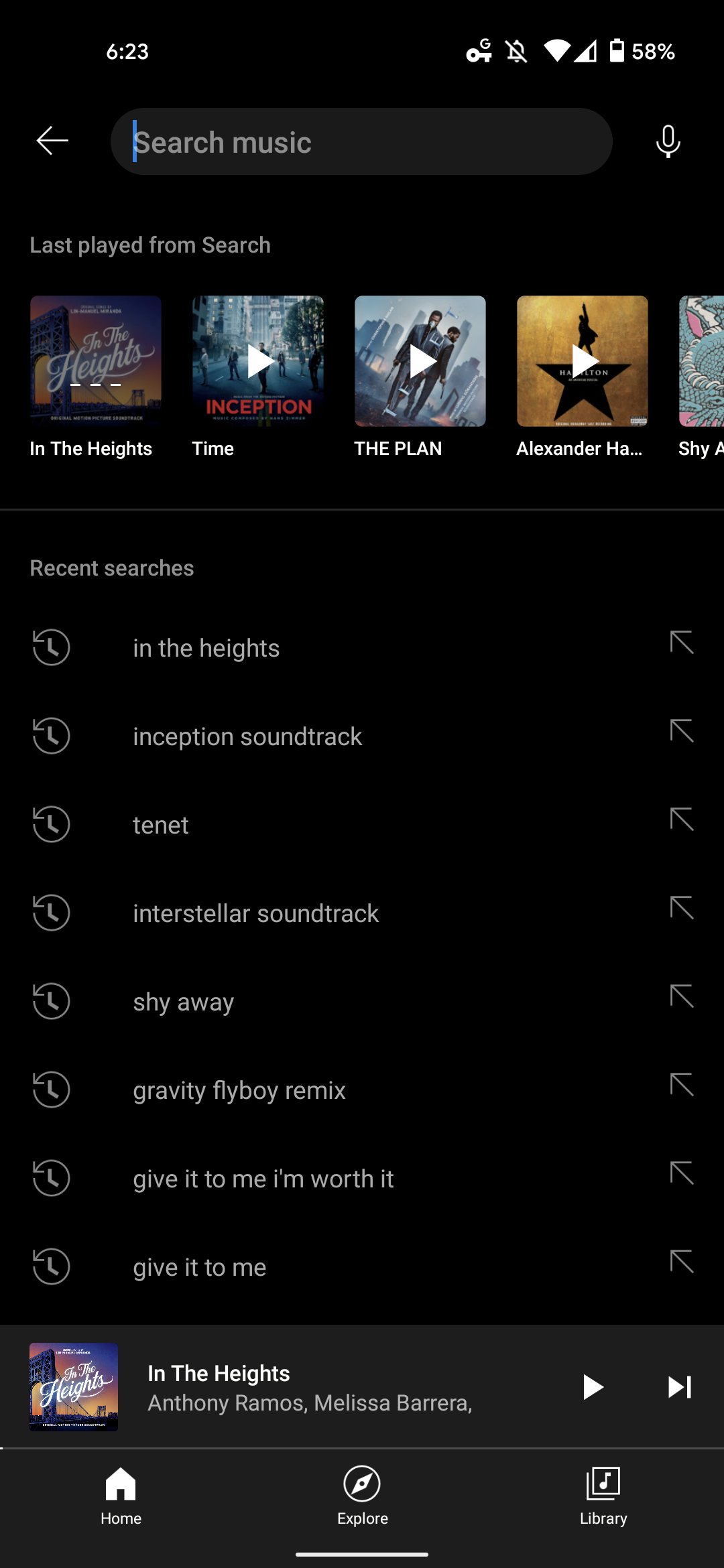This screenshot has height=1568, width=724.
Task: Focus the Search music field
Action: (x=362, y=142)
